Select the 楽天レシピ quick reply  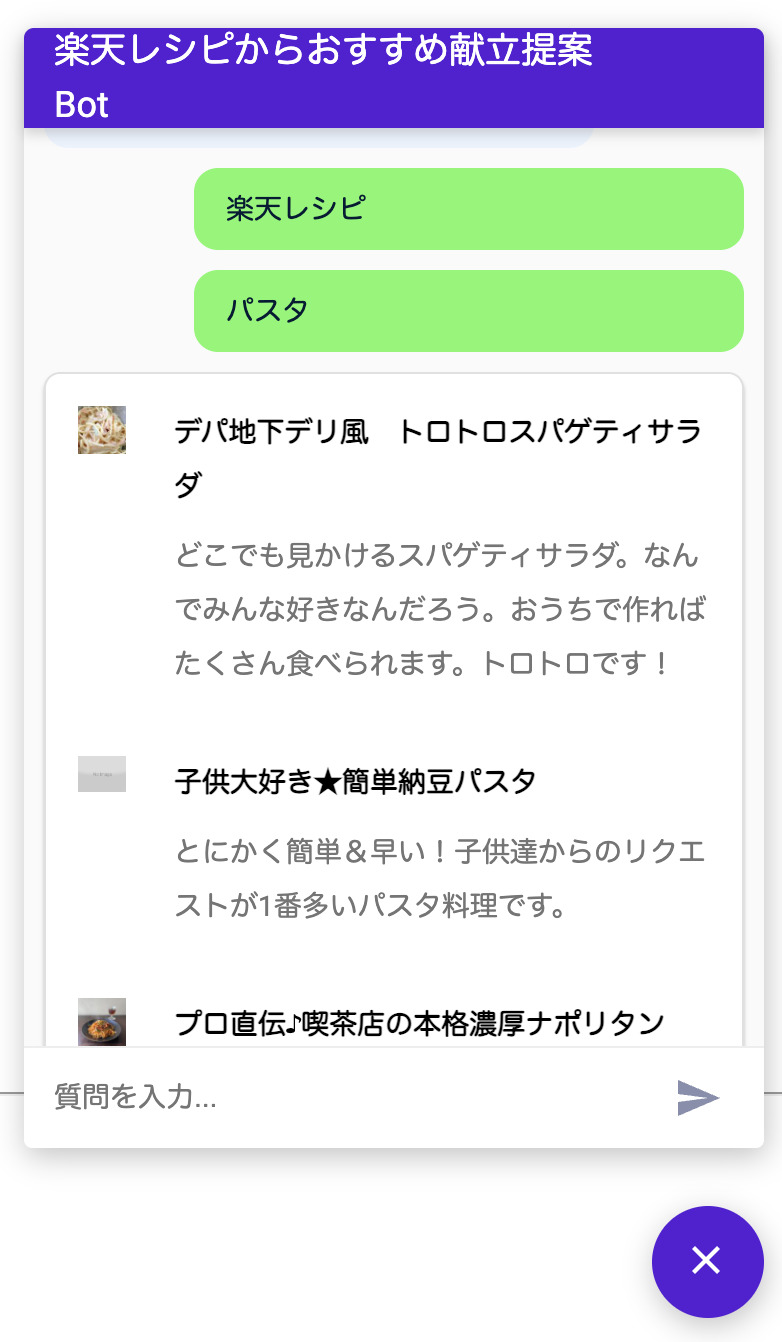[x=469, y=209]
